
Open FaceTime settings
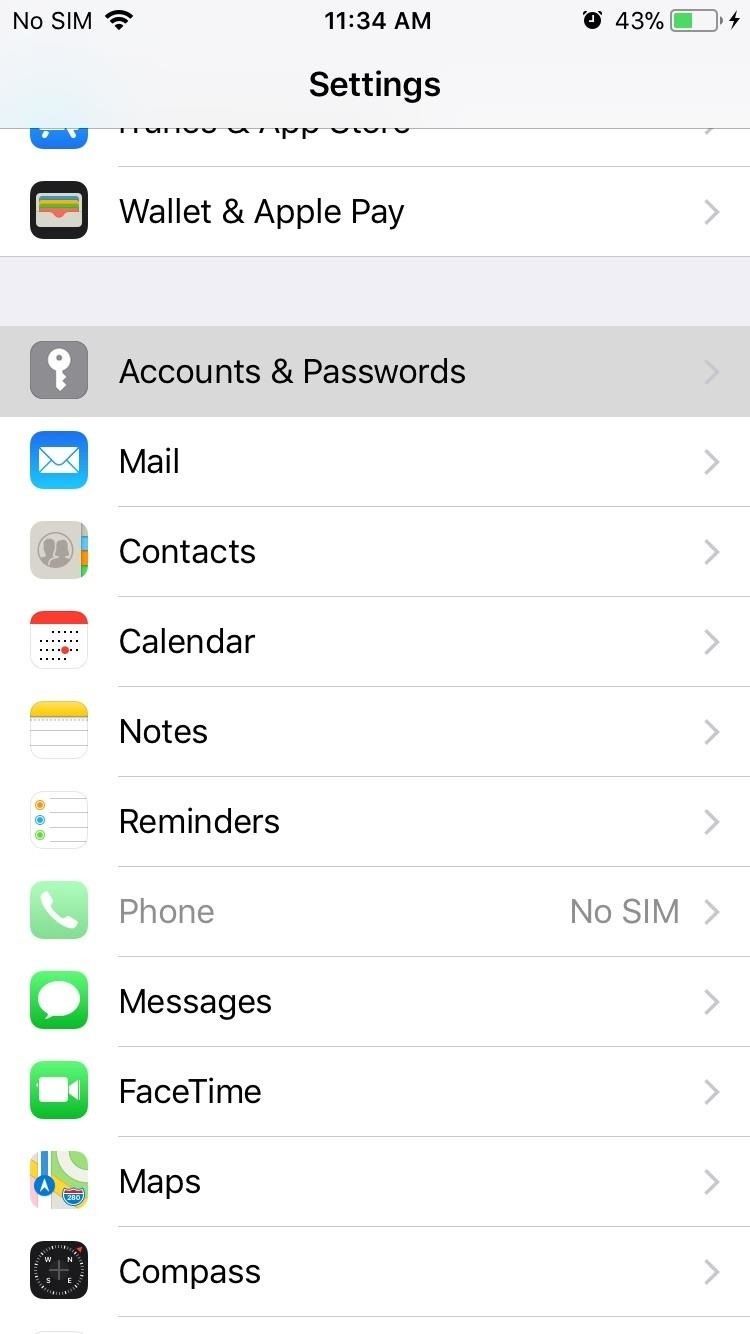(375, 1090)
